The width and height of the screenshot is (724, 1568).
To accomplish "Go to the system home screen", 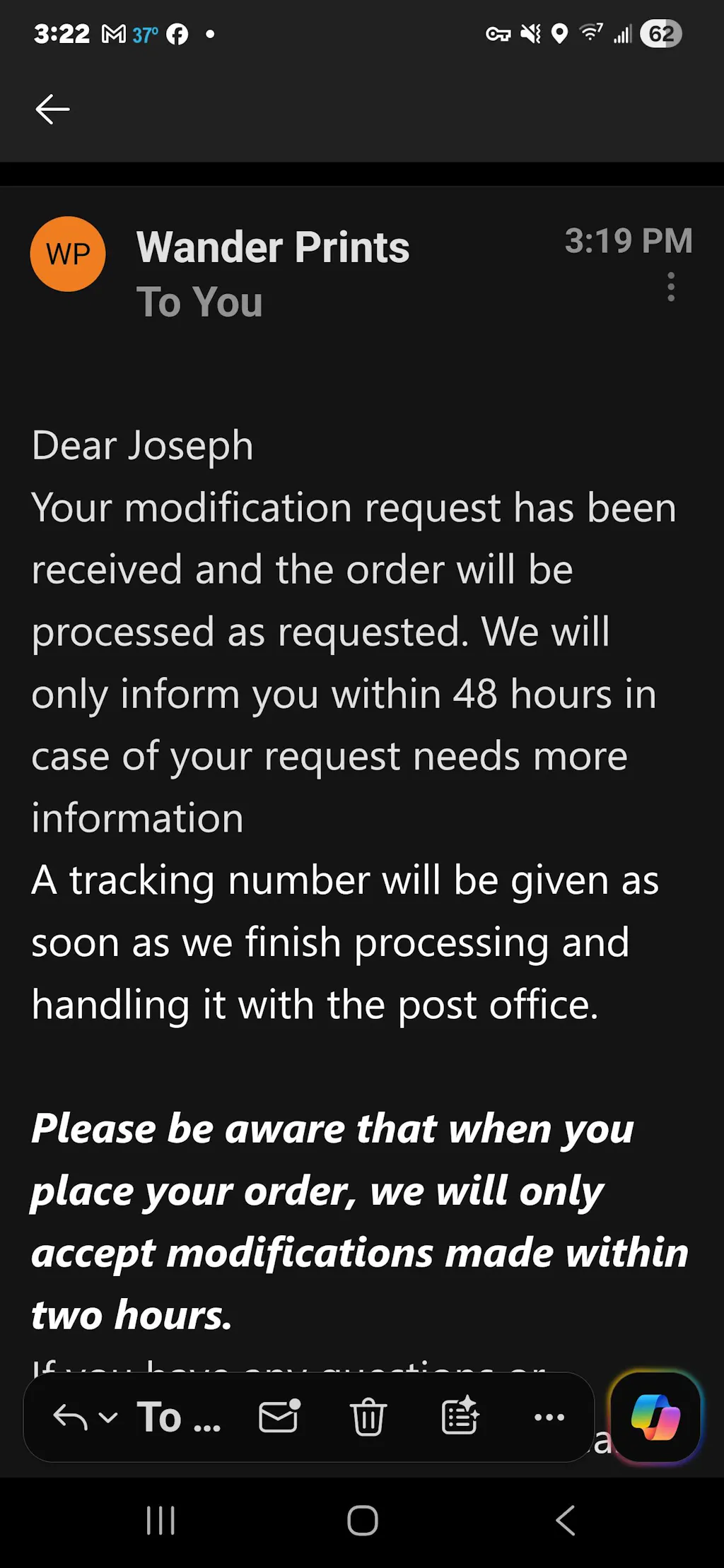I will tap(362, 1521).
